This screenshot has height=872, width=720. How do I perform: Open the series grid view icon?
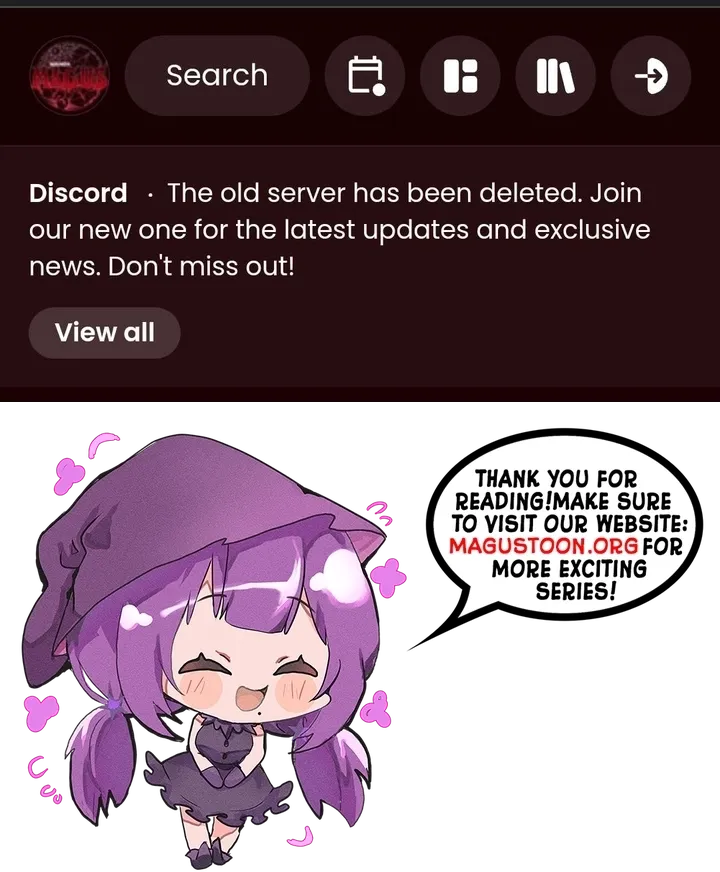tap(460, 76)
